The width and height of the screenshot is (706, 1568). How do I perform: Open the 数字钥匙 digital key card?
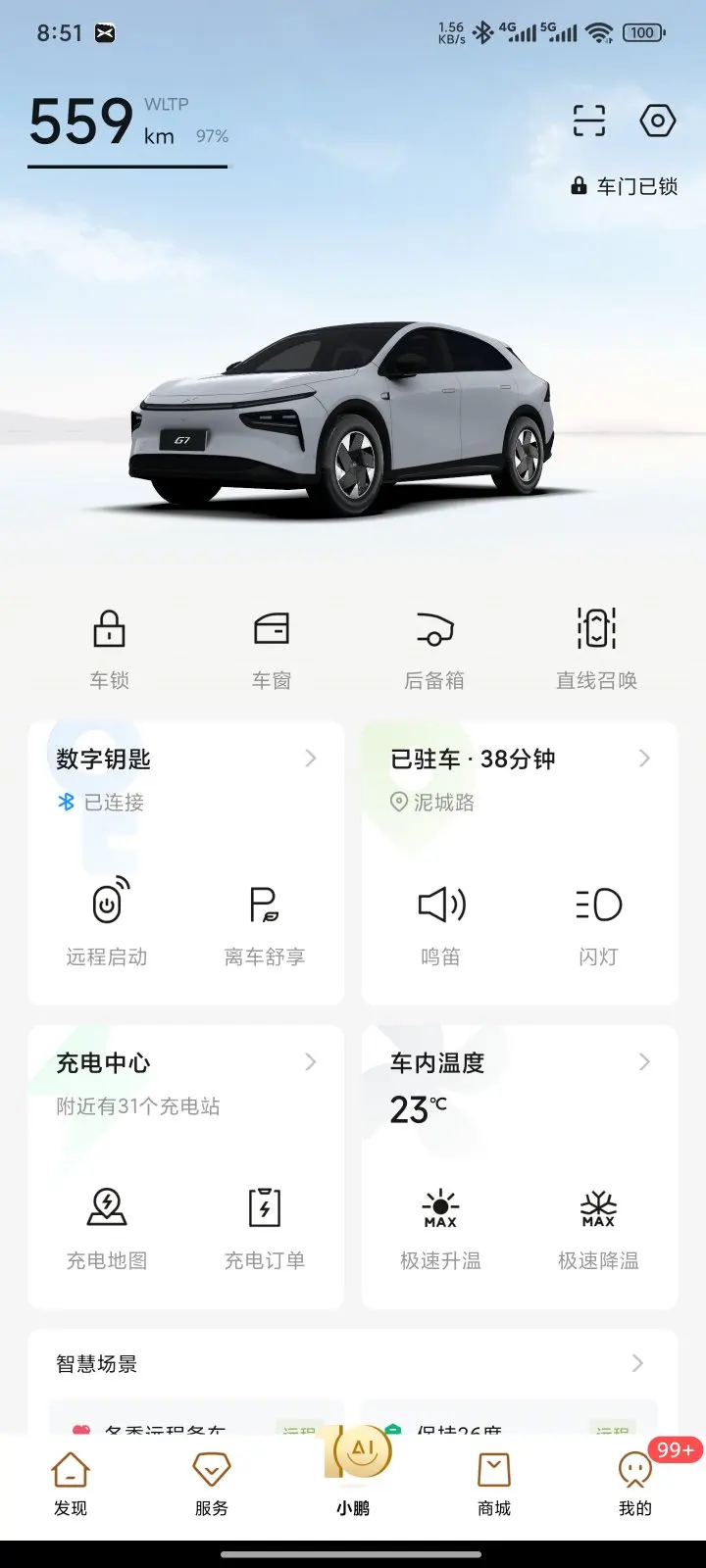click(186, 759)
